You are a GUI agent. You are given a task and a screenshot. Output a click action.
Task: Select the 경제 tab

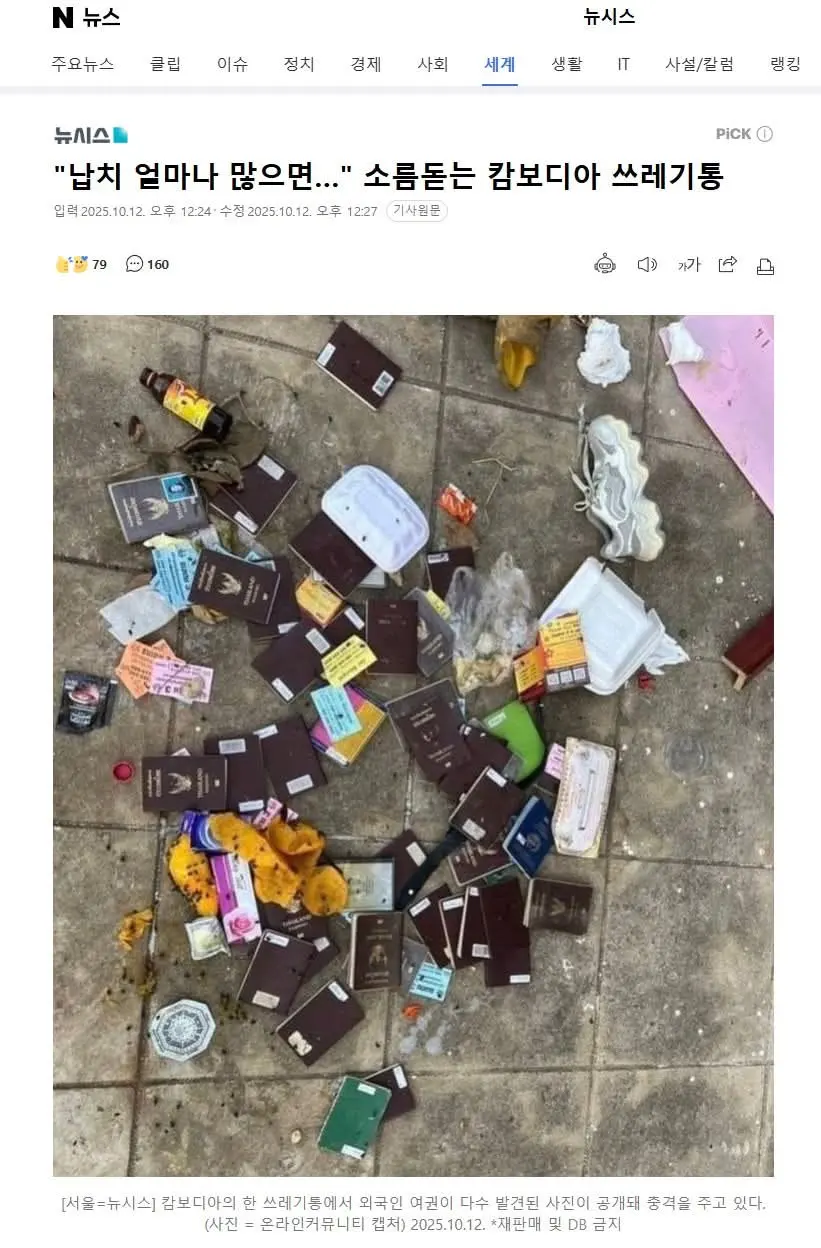pos(366,64)
